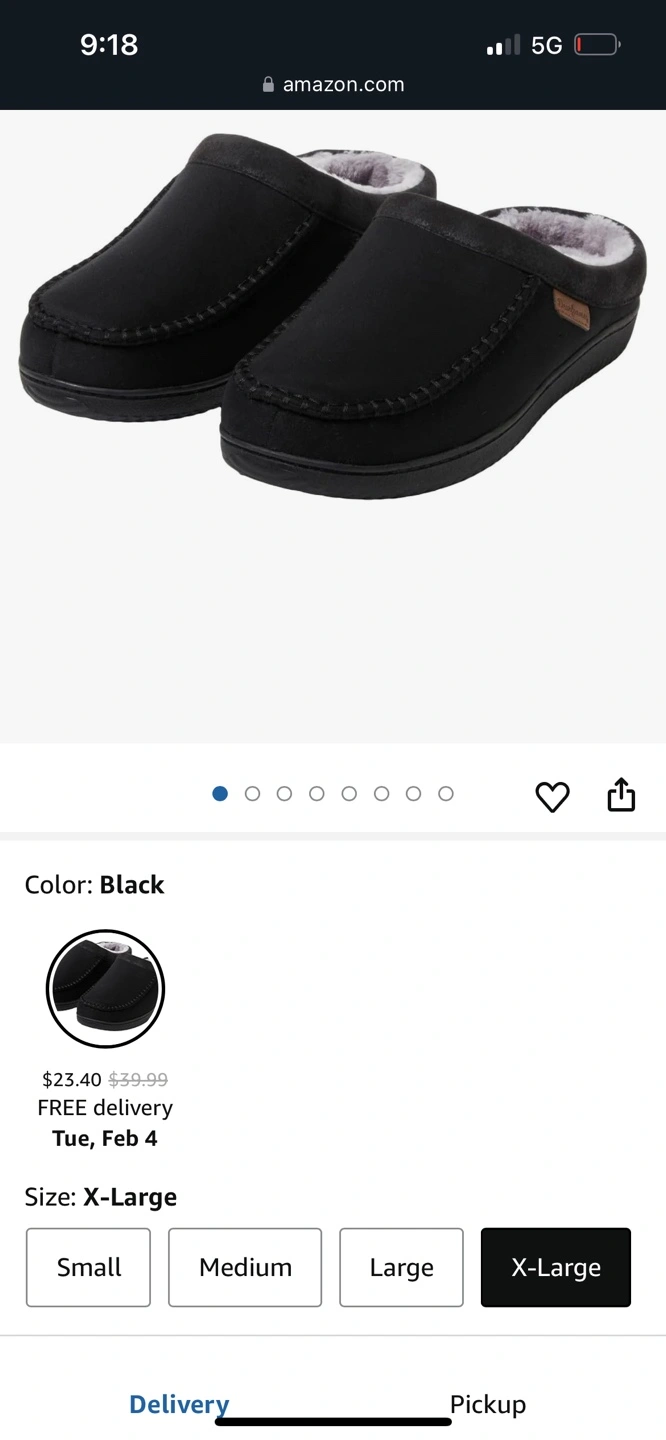Tap the amazon.com address bar
This screenshot has height=1440, width=666.
coord(333,85)
